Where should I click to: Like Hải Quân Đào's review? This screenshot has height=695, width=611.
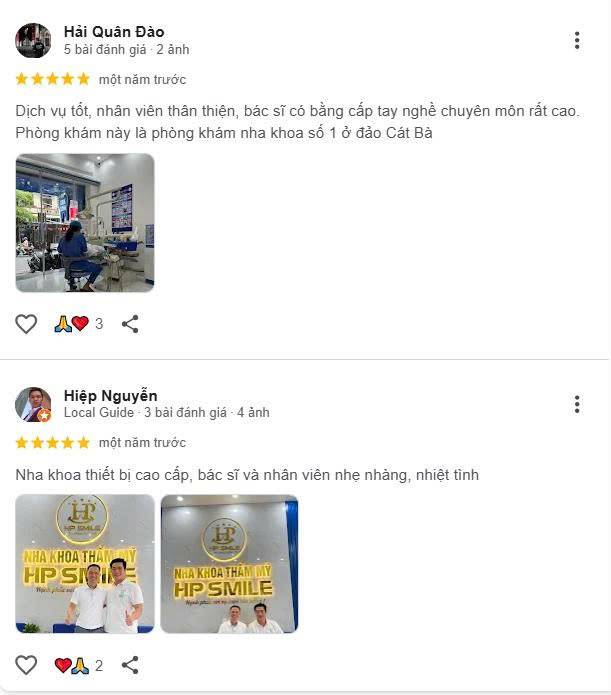pos(26,324)
